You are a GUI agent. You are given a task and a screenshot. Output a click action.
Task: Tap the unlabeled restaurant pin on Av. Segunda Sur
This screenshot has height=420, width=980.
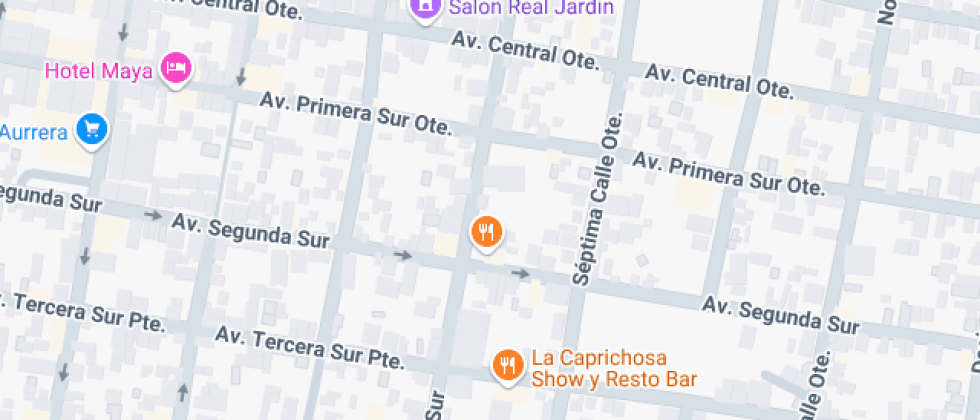(486, 233)
